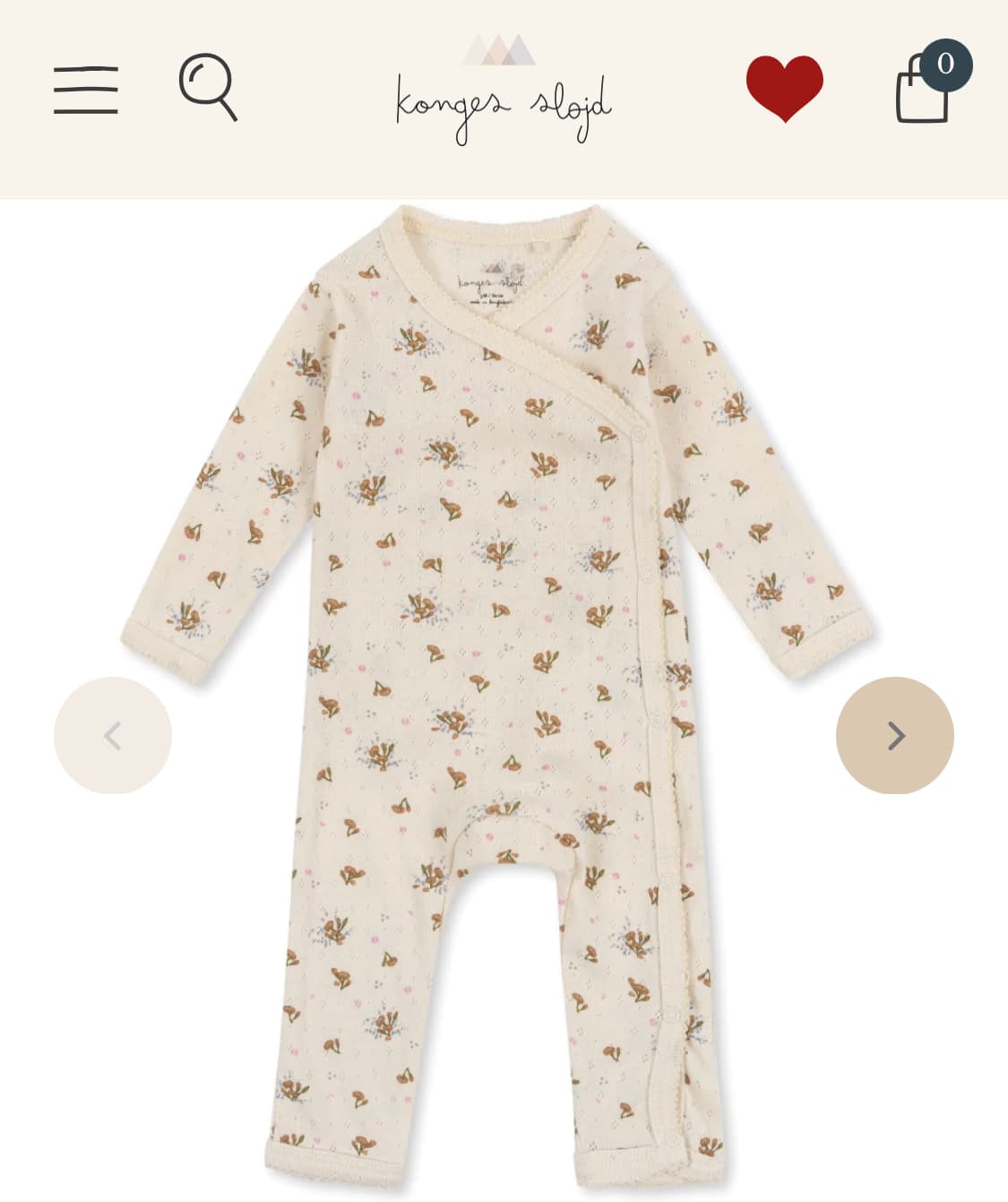Screen dimensions: 1008x1202
Task: Show the next product image
Action: [894, 736]
